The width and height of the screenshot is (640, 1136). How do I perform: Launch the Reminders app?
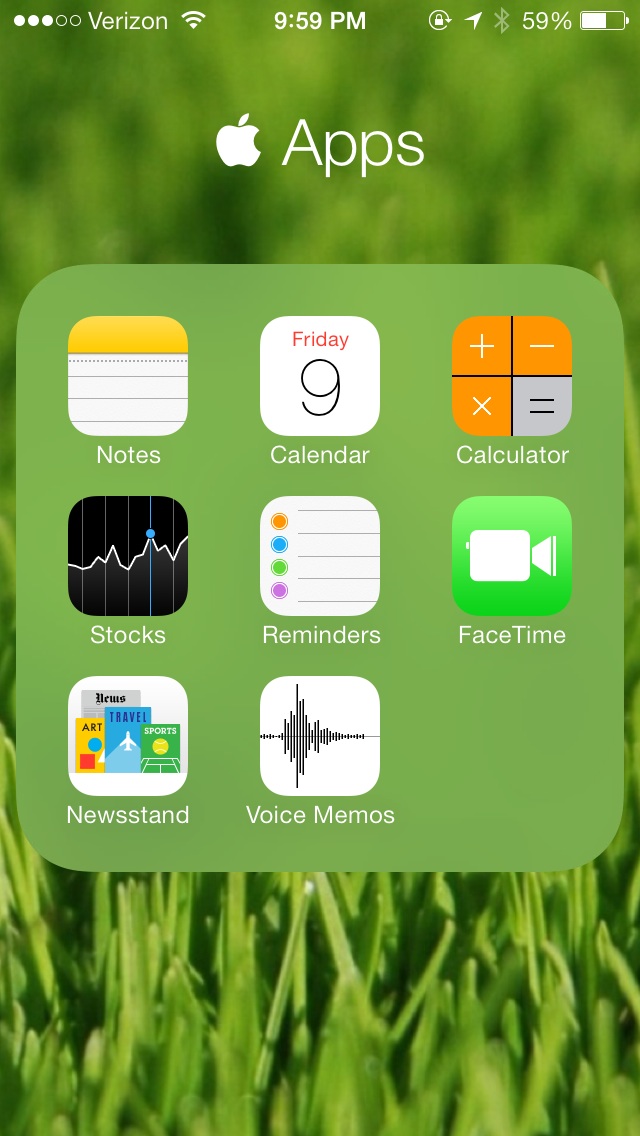tap(320, 556)
